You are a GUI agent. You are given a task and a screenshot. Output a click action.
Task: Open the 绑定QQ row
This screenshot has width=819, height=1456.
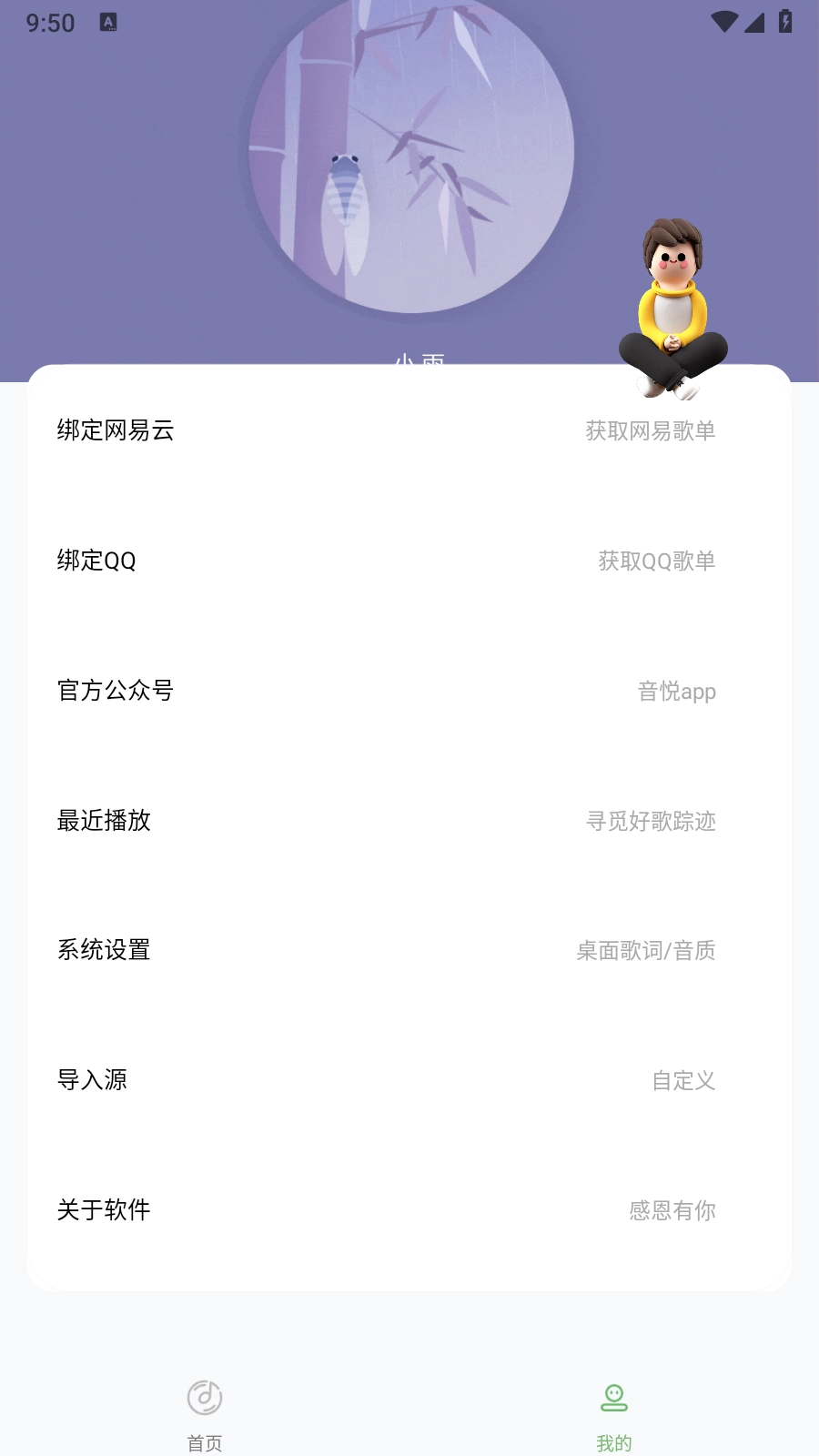click(x=408, y=561)
